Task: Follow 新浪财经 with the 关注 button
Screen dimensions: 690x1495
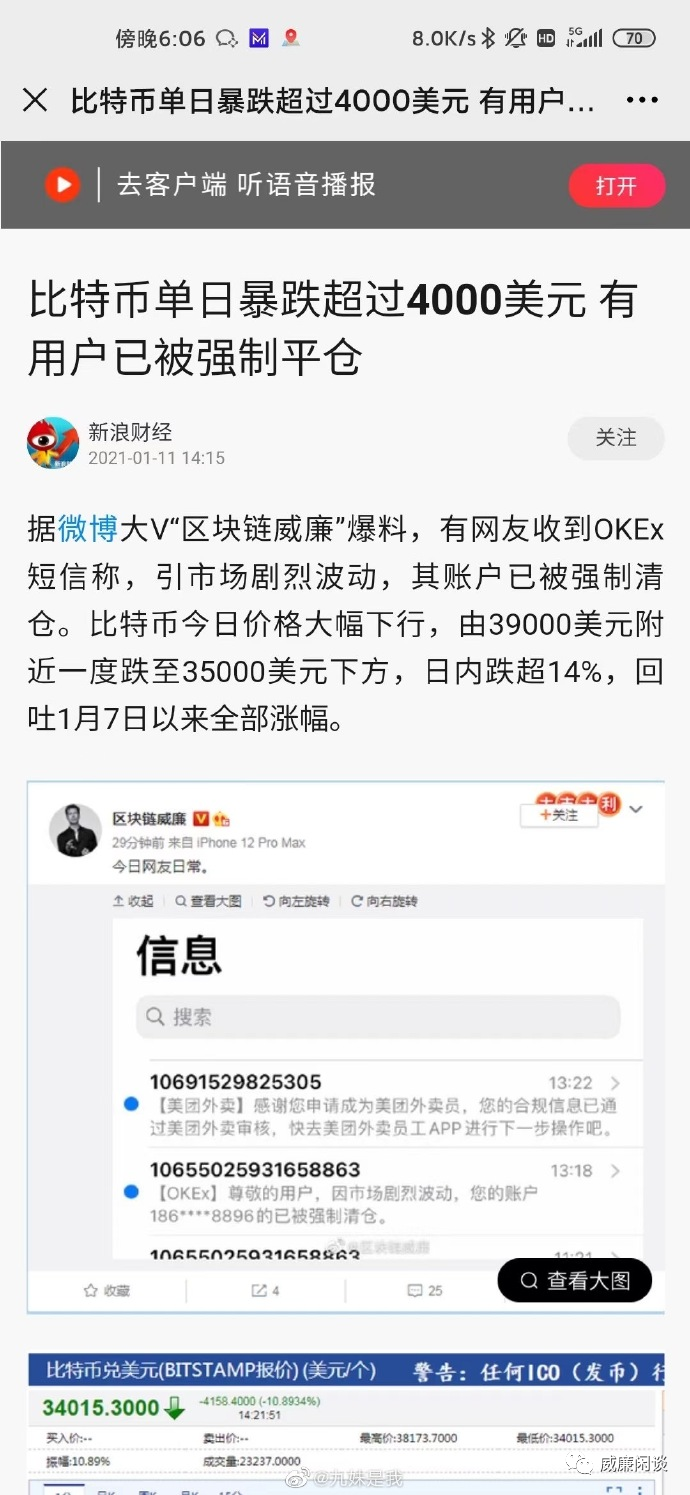Action: [x=615, y=438]
